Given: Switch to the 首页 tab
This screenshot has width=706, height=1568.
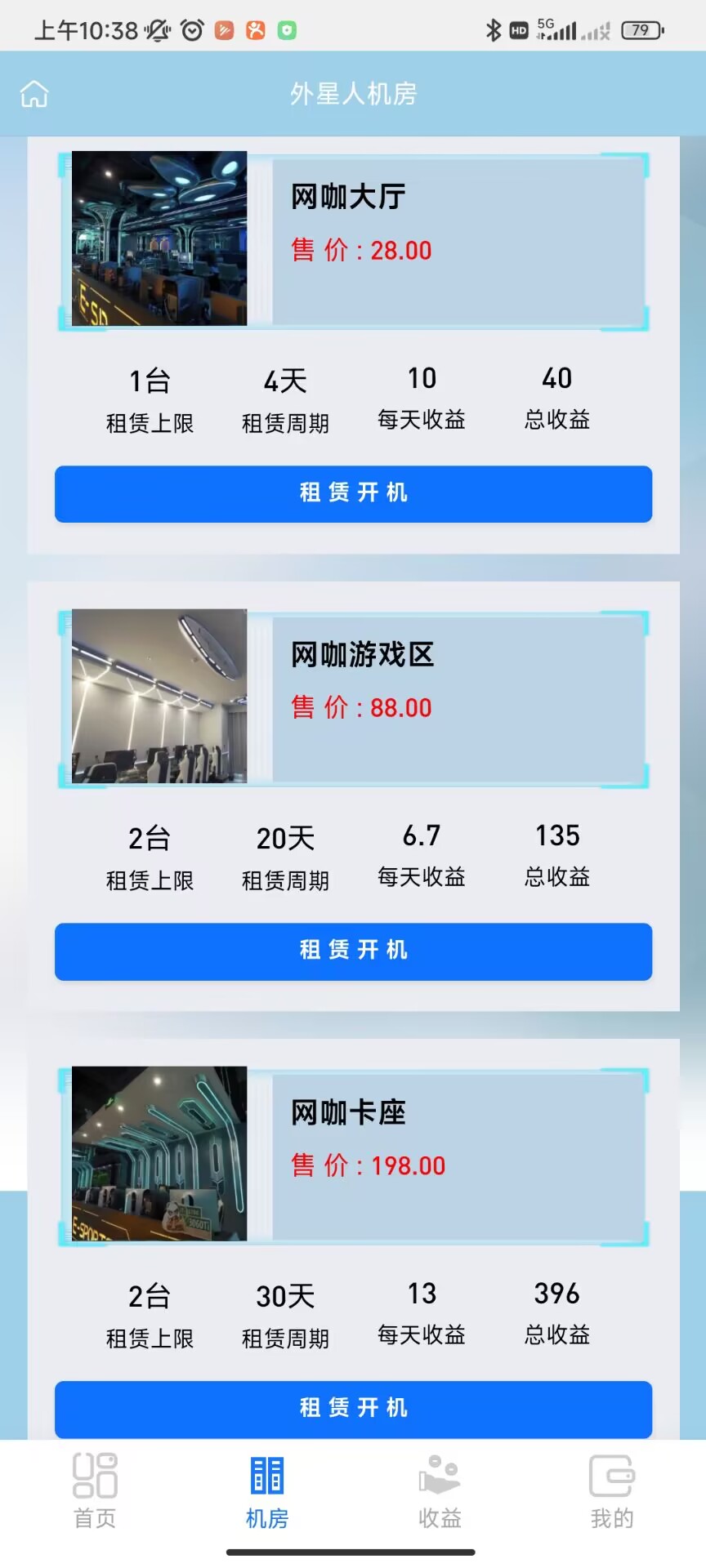Looking at the screenshot, I should click(x=95, y=1491).
